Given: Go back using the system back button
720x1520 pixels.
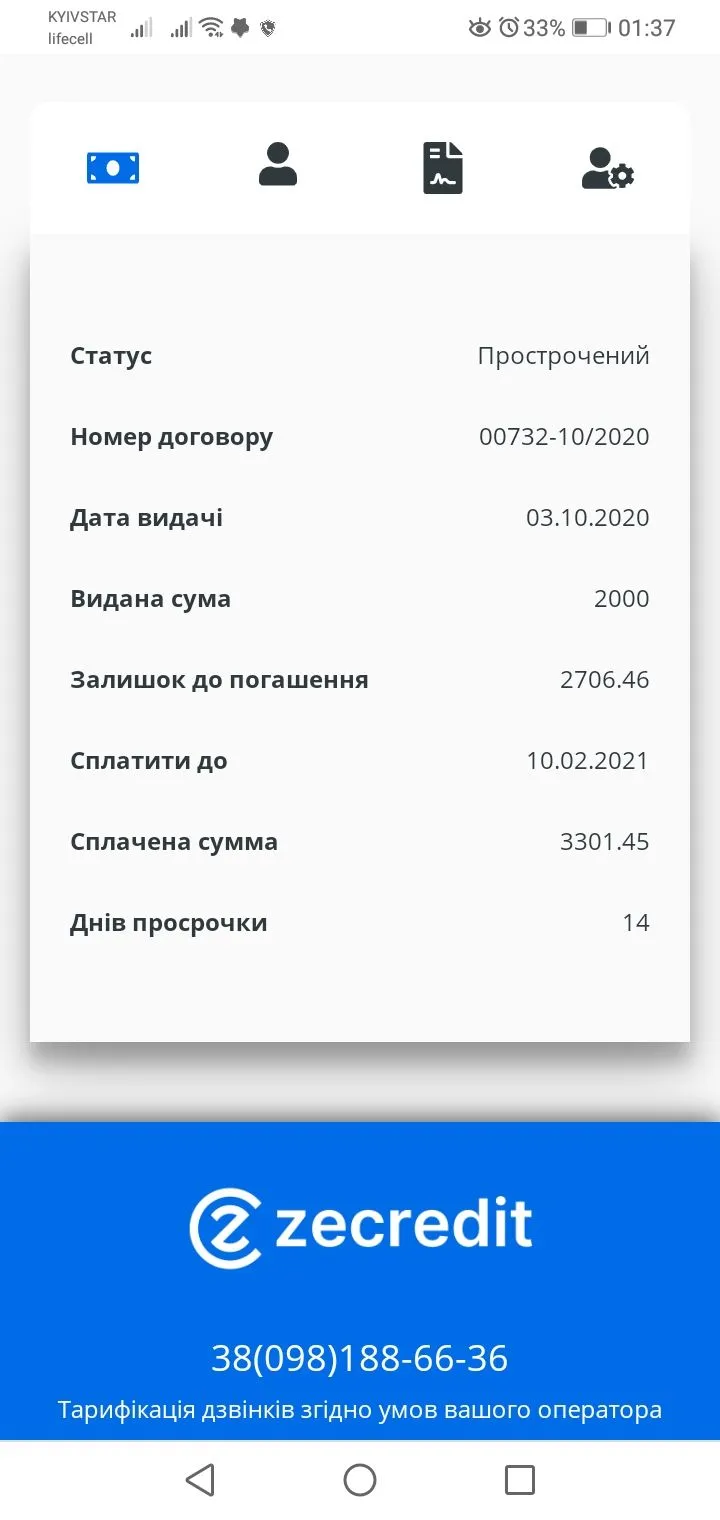Looking at the screenshot, I should click(x=200, y=1479).
